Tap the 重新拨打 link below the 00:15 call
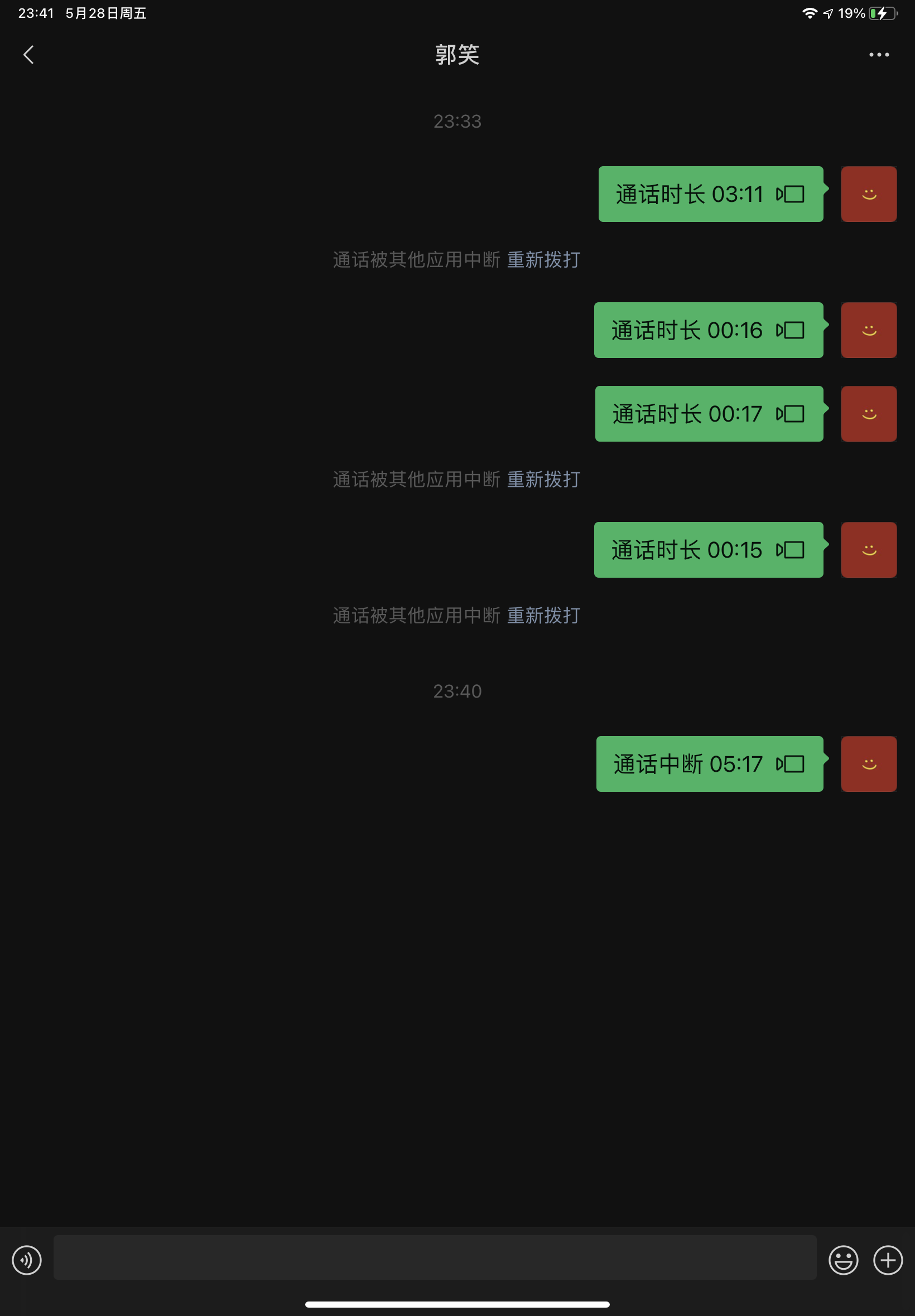The image size is (915, 1316). pyautogui.click(x=543, y=615)
